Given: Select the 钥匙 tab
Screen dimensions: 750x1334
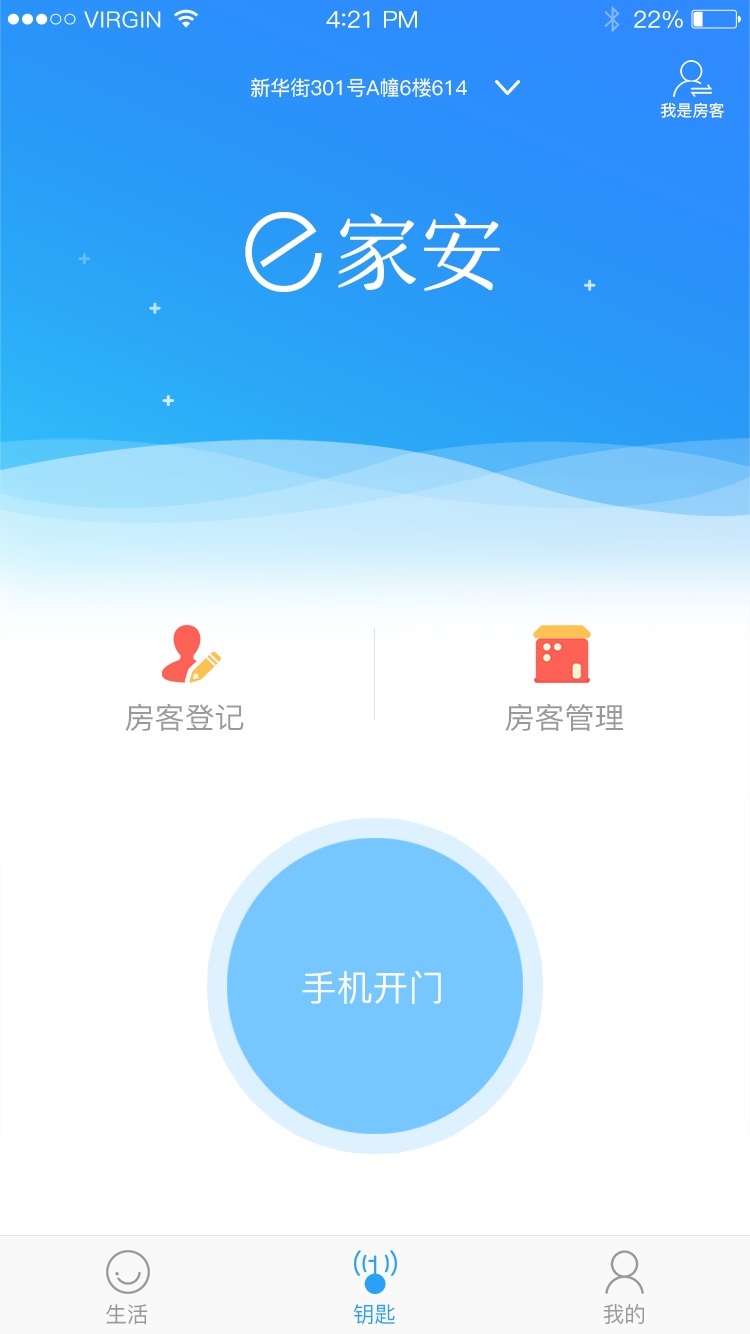Looking at the screenshot, I should point(375,1286).
